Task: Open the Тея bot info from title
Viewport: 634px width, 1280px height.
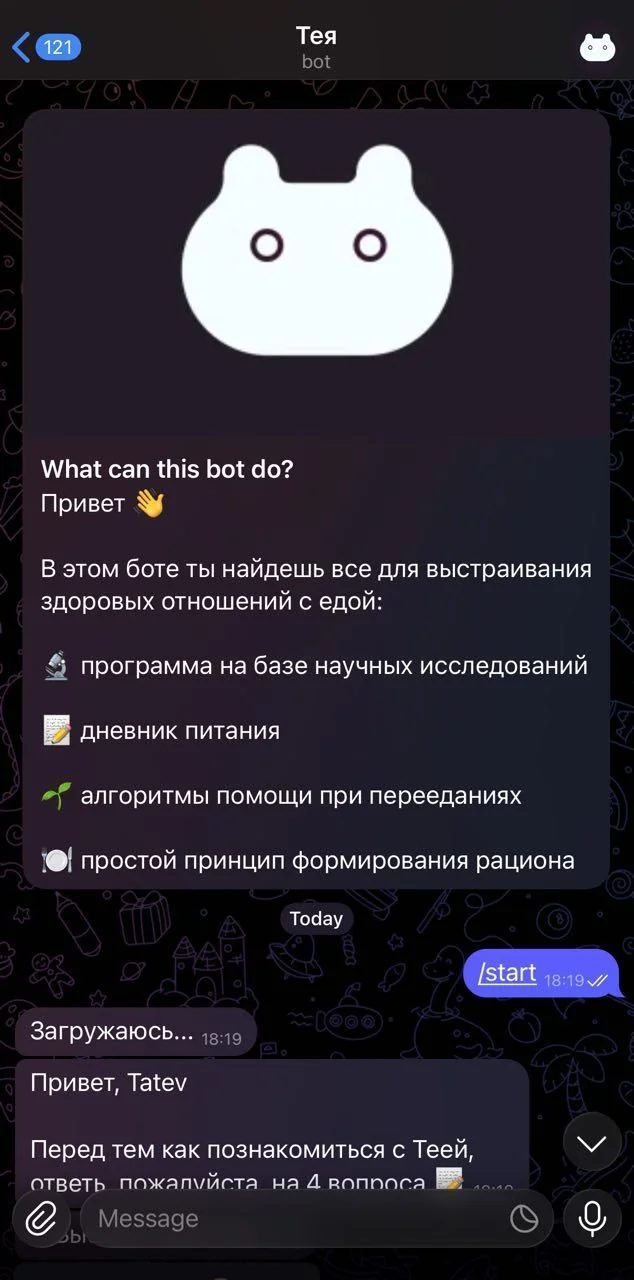Action: (316, 47)
